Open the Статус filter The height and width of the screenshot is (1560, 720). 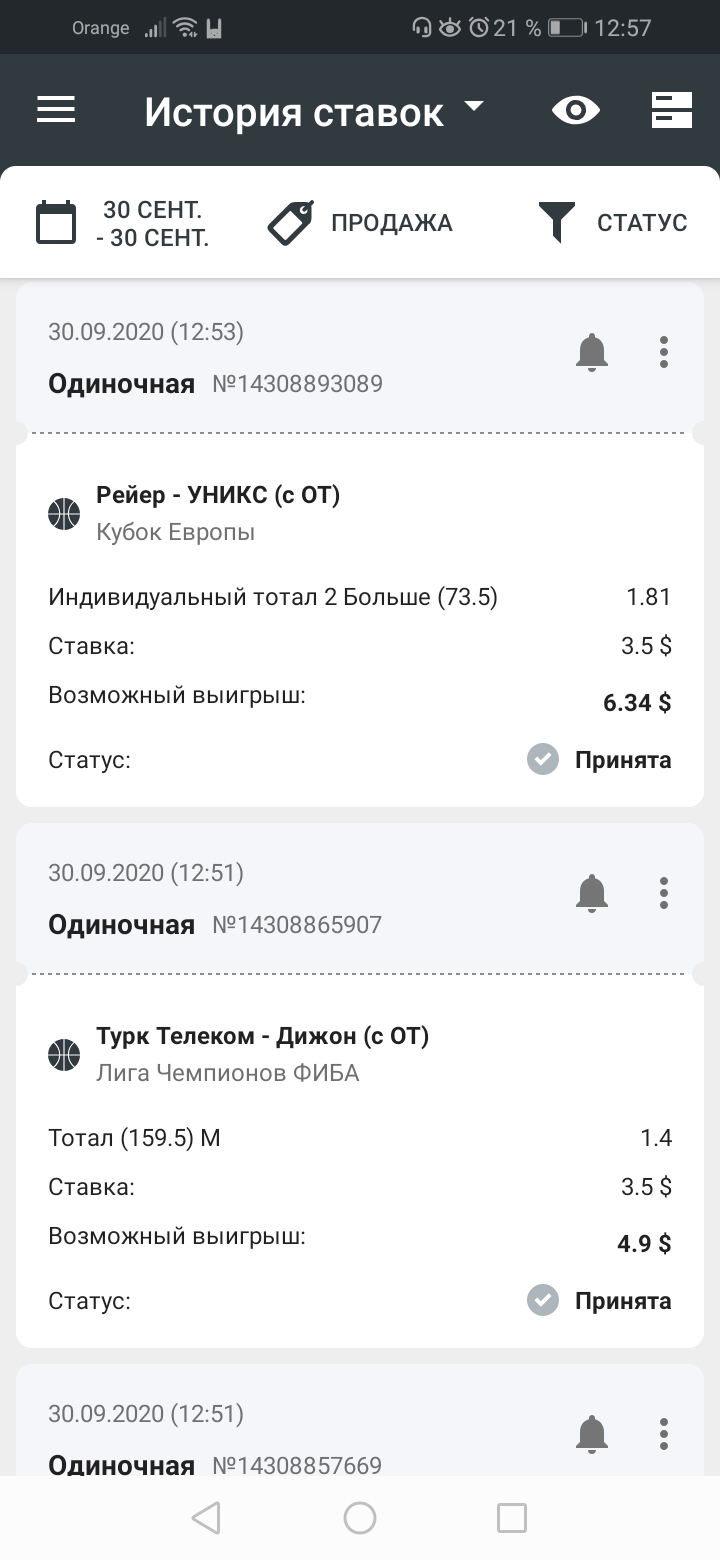pyautogui.click(x=613, y=222)
